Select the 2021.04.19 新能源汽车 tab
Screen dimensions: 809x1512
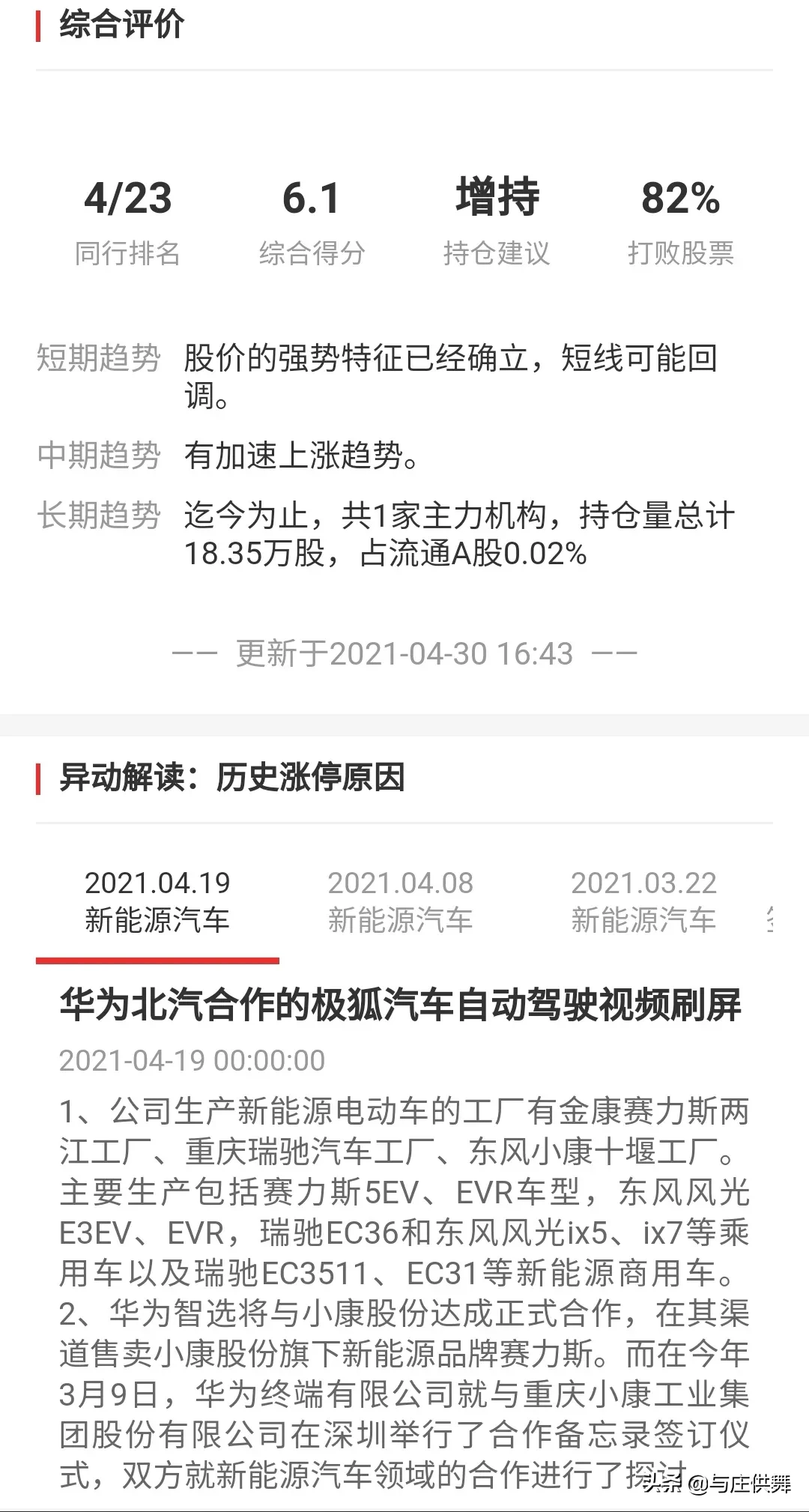click(x=157, y=901)
